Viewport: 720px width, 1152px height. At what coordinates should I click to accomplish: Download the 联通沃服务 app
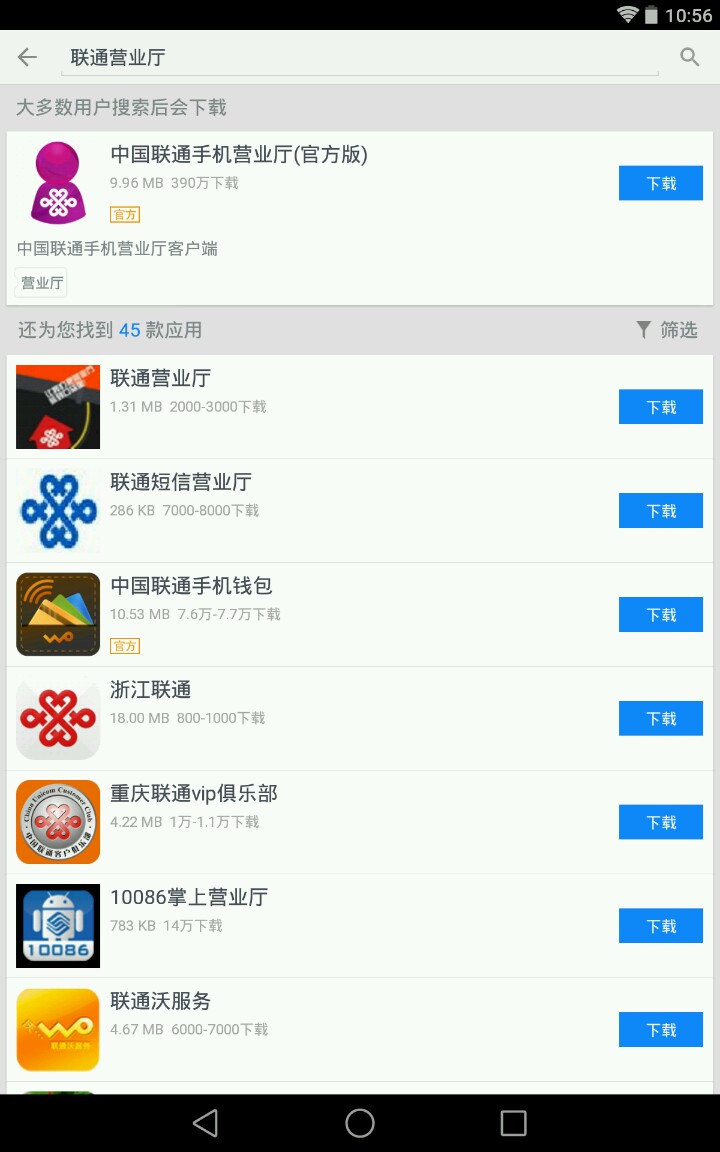(660, 1030)
